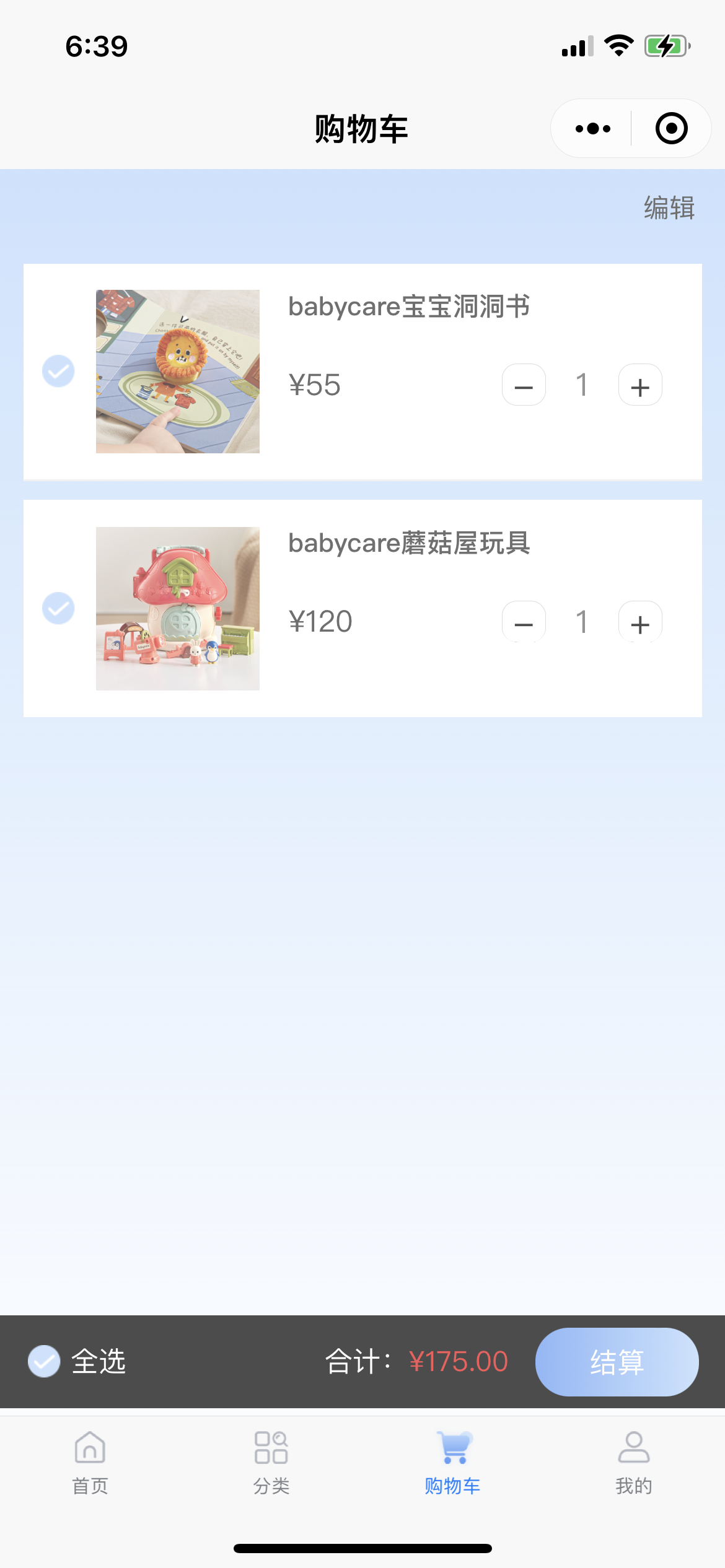Uncheck babycare宝宝洞洞书 item
This screenshot has width=725, height=1568.
point(58,372)
